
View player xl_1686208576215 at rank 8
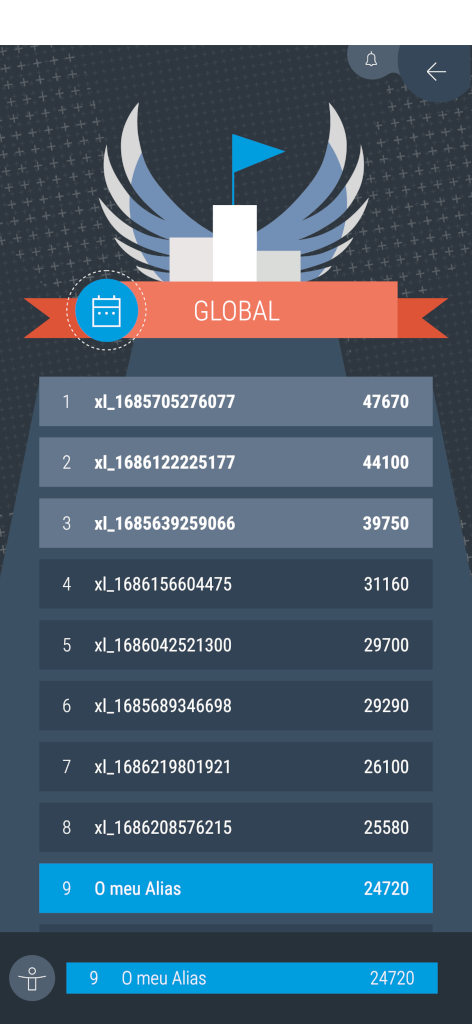point(236,827)
